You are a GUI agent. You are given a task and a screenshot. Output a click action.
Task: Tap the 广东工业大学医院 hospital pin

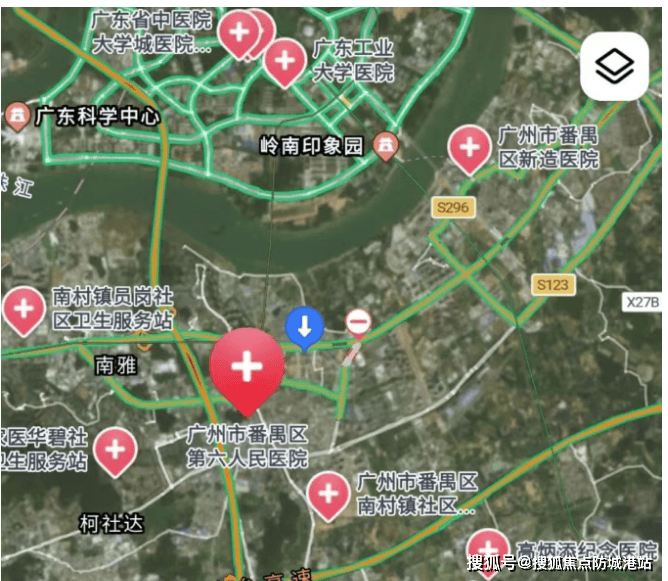tap(285, 60)
